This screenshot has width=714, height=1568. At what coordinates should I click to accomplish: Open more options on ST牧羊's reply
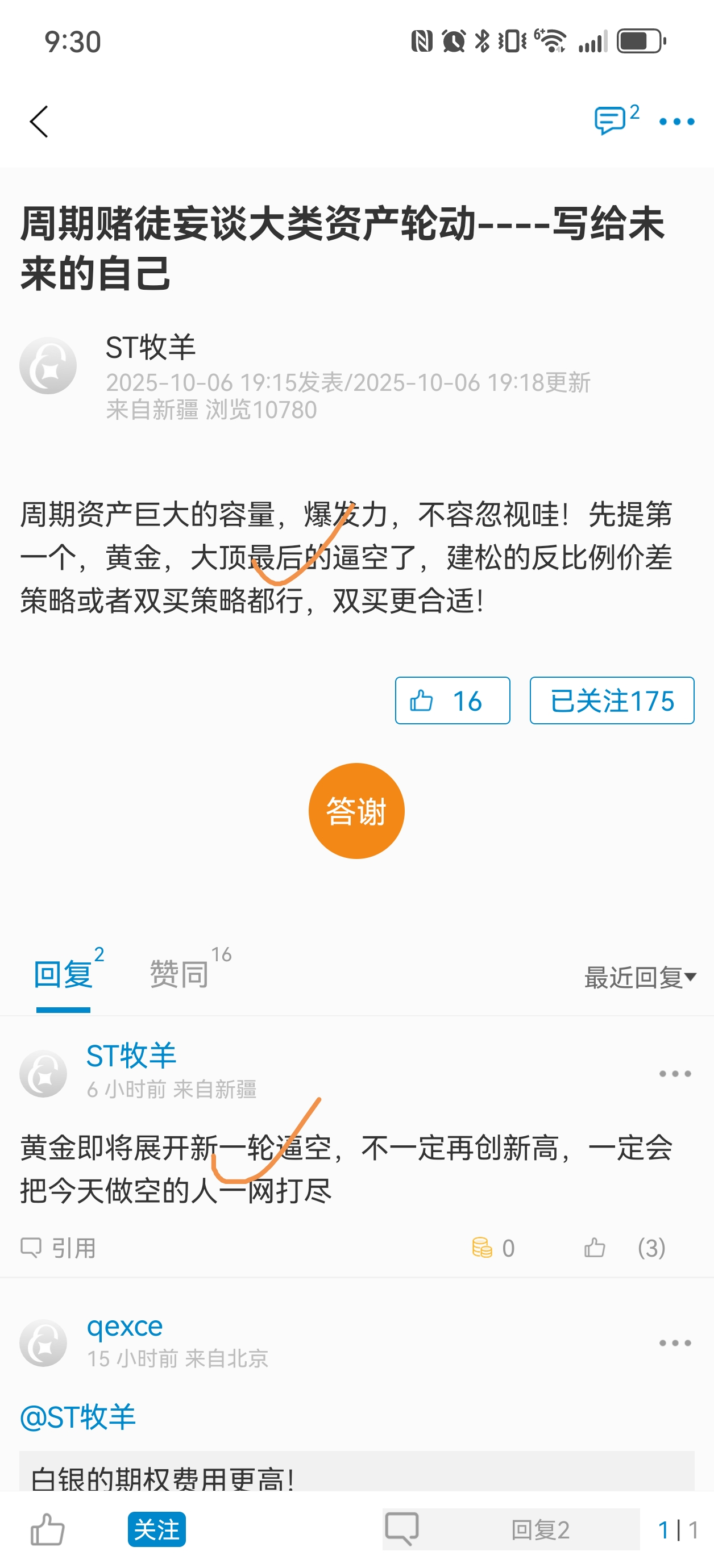tap(674, 1074)
